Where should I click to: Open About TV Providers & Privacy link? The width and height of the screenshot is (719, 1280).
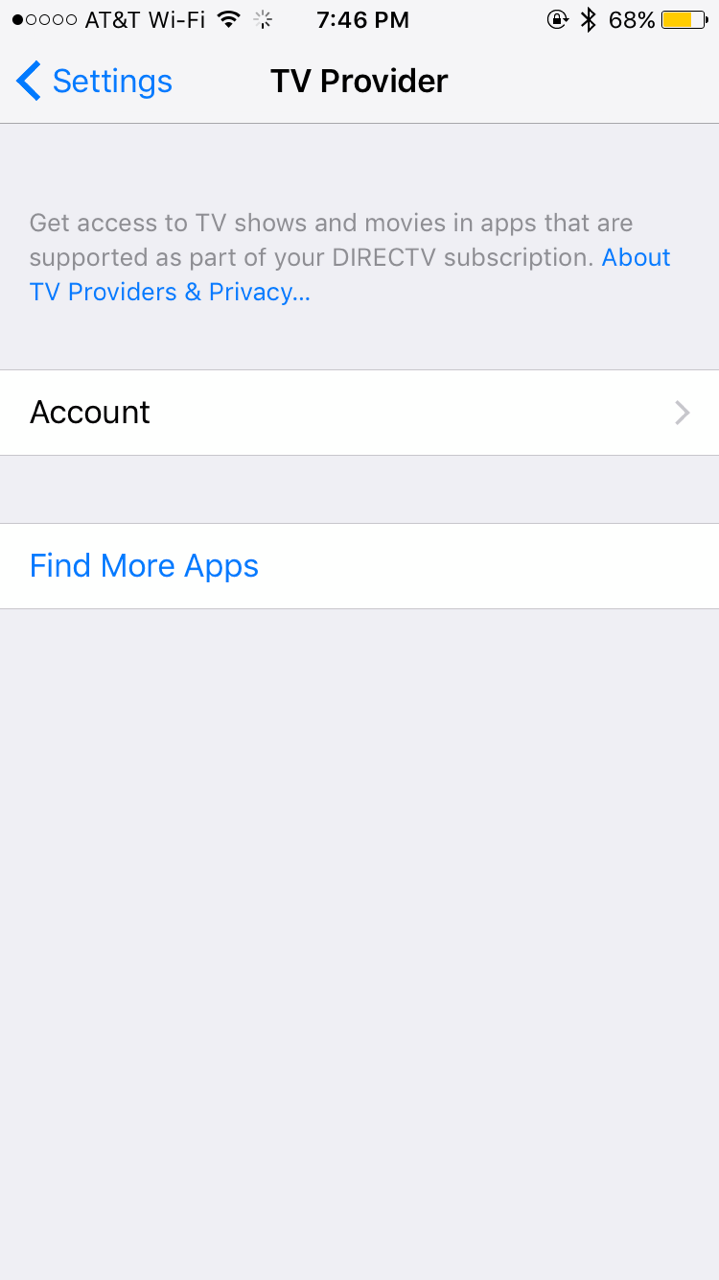[x=170, y=292]
